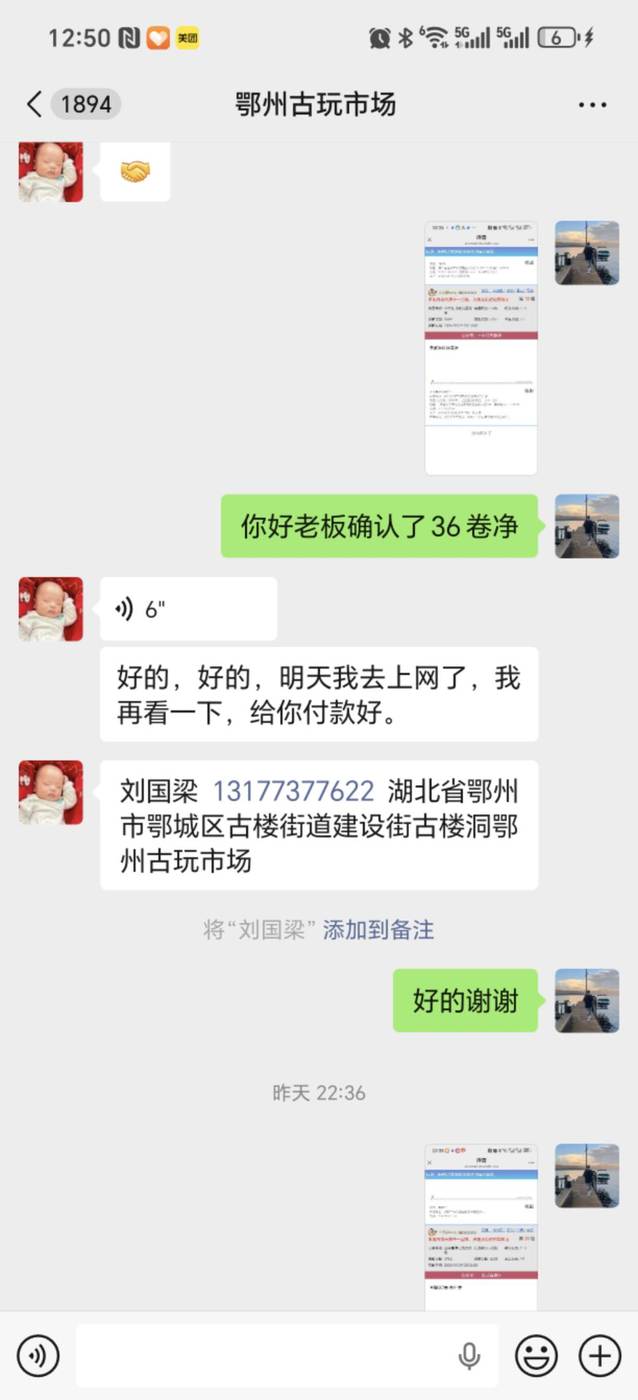Tap the microphone icon in input field

coord(468,1356)
